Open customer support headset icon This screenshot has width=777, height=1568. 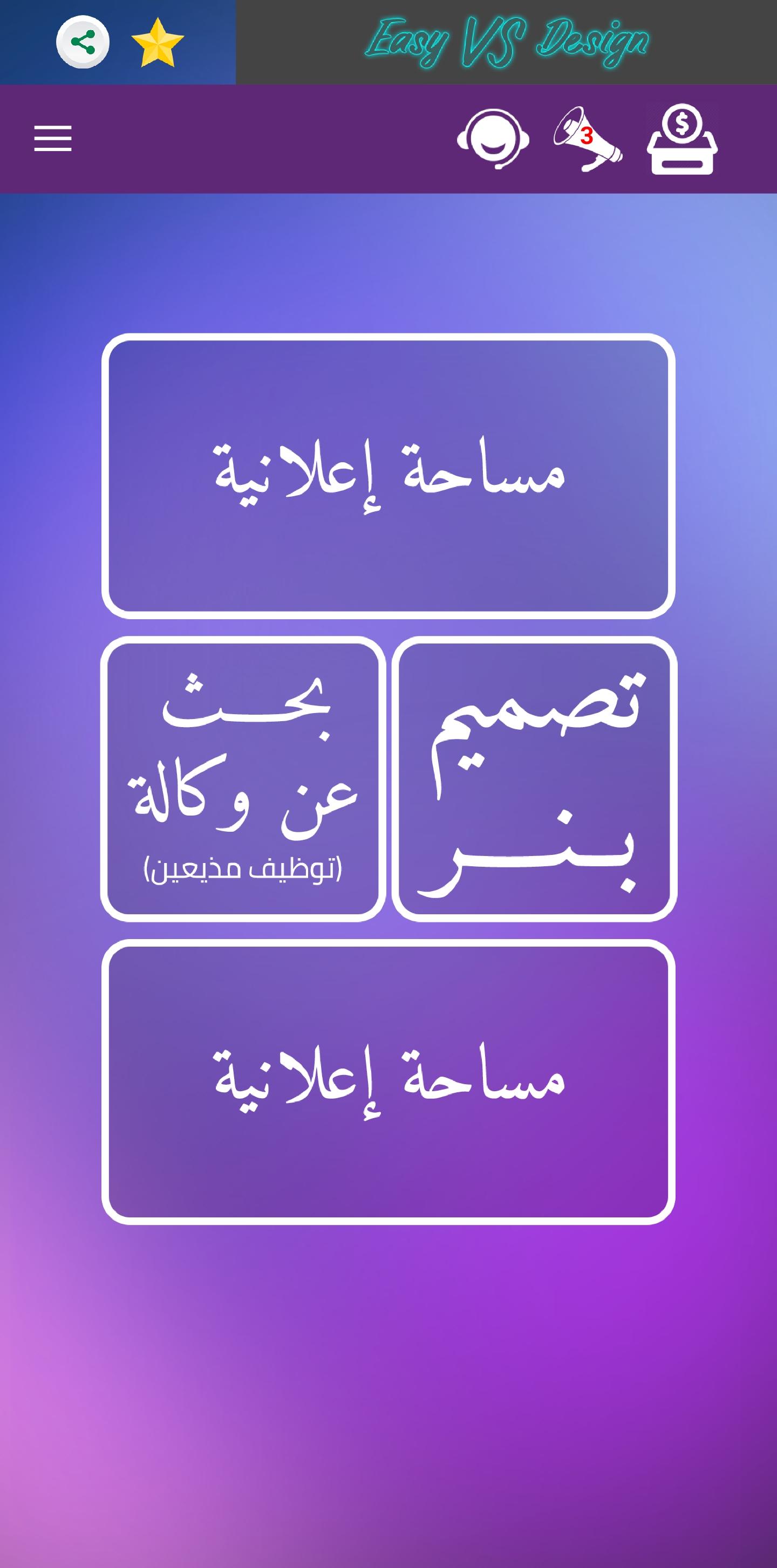[x=493, y=139]
